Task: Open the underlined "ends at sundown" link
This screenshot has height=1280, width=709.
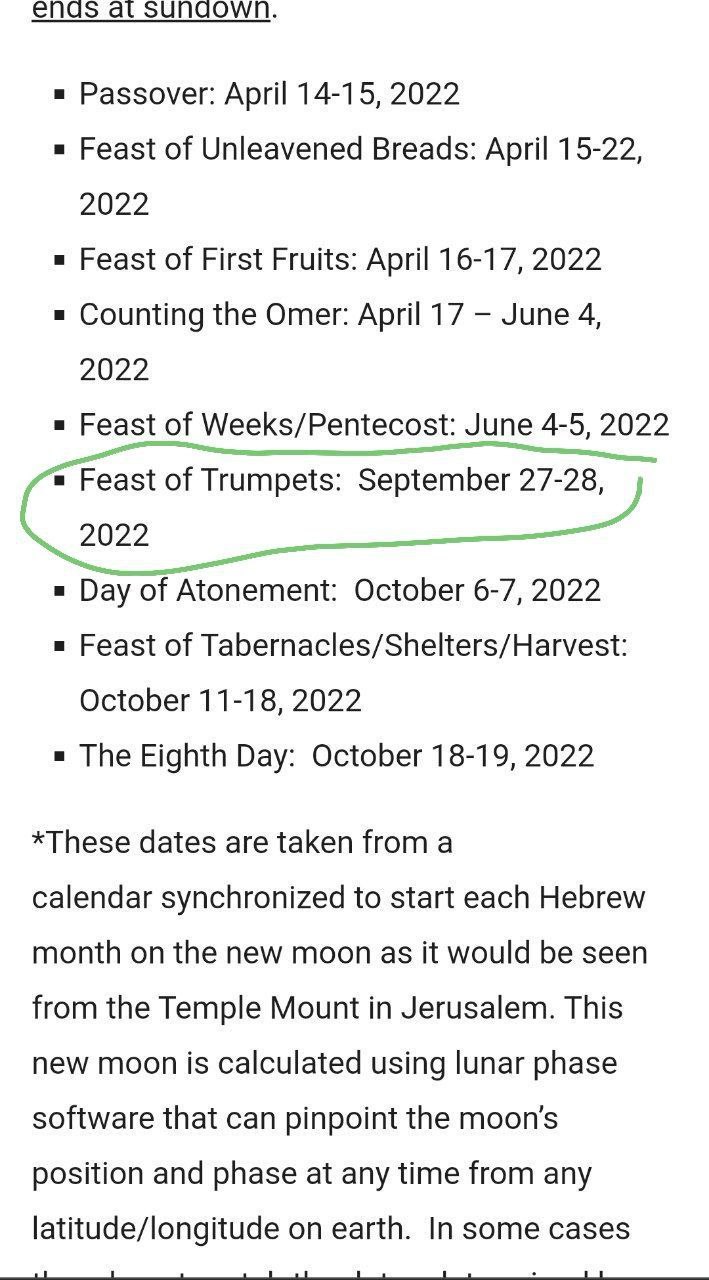Action: (x=151, y=10)
